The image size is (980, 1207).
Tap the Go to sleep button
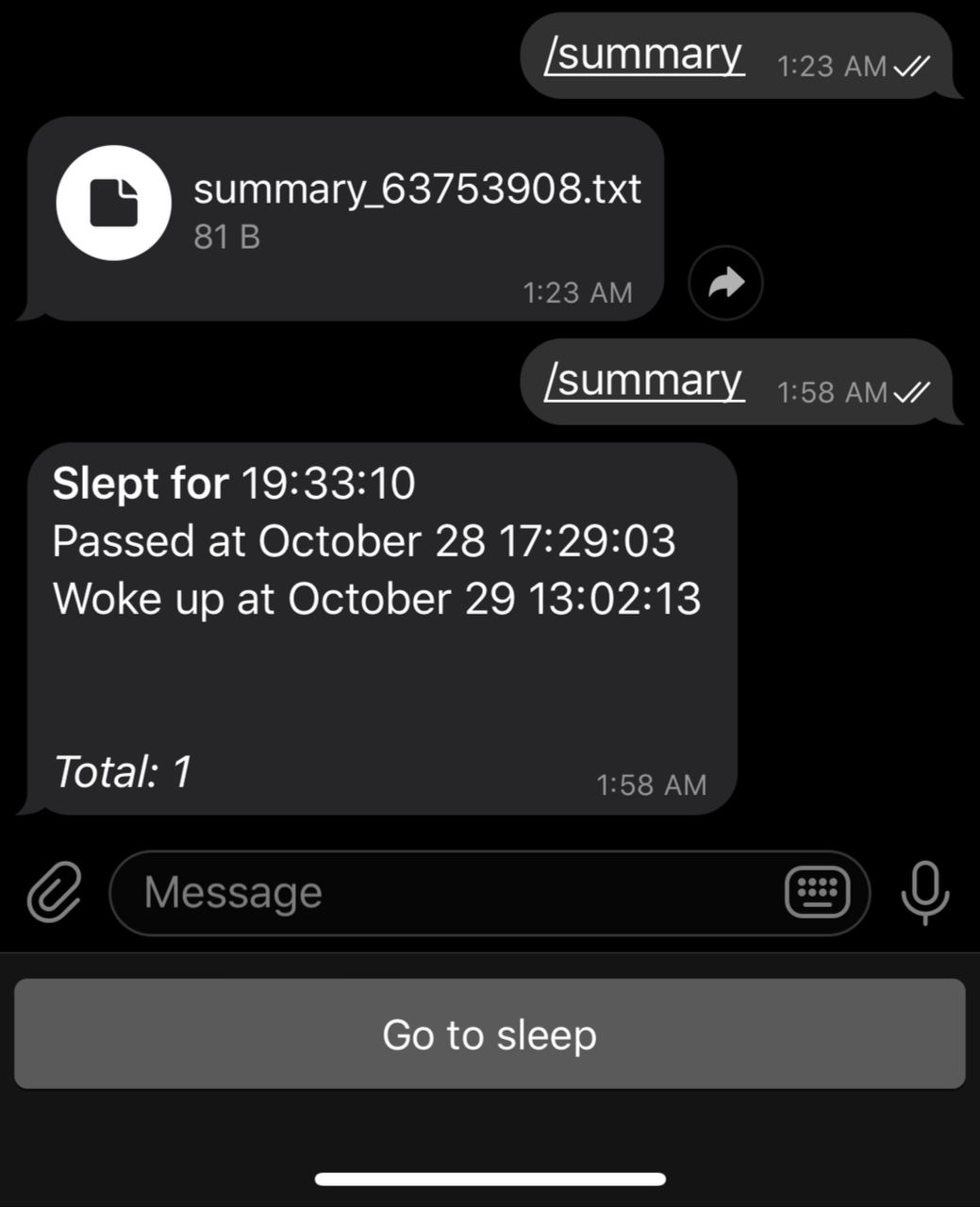click(490, 1034)
